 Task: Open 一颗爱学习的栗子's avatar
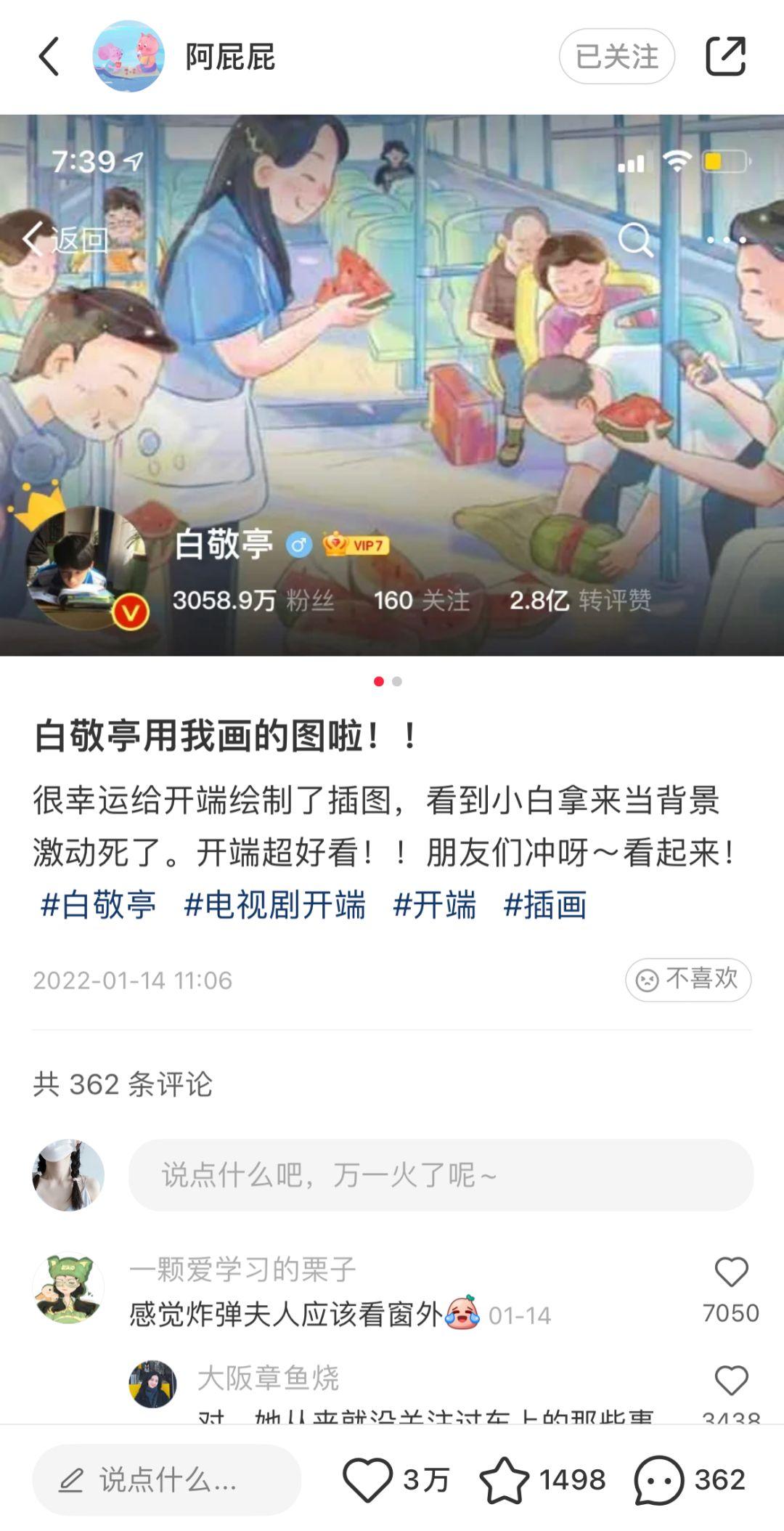coord(68,1288)
